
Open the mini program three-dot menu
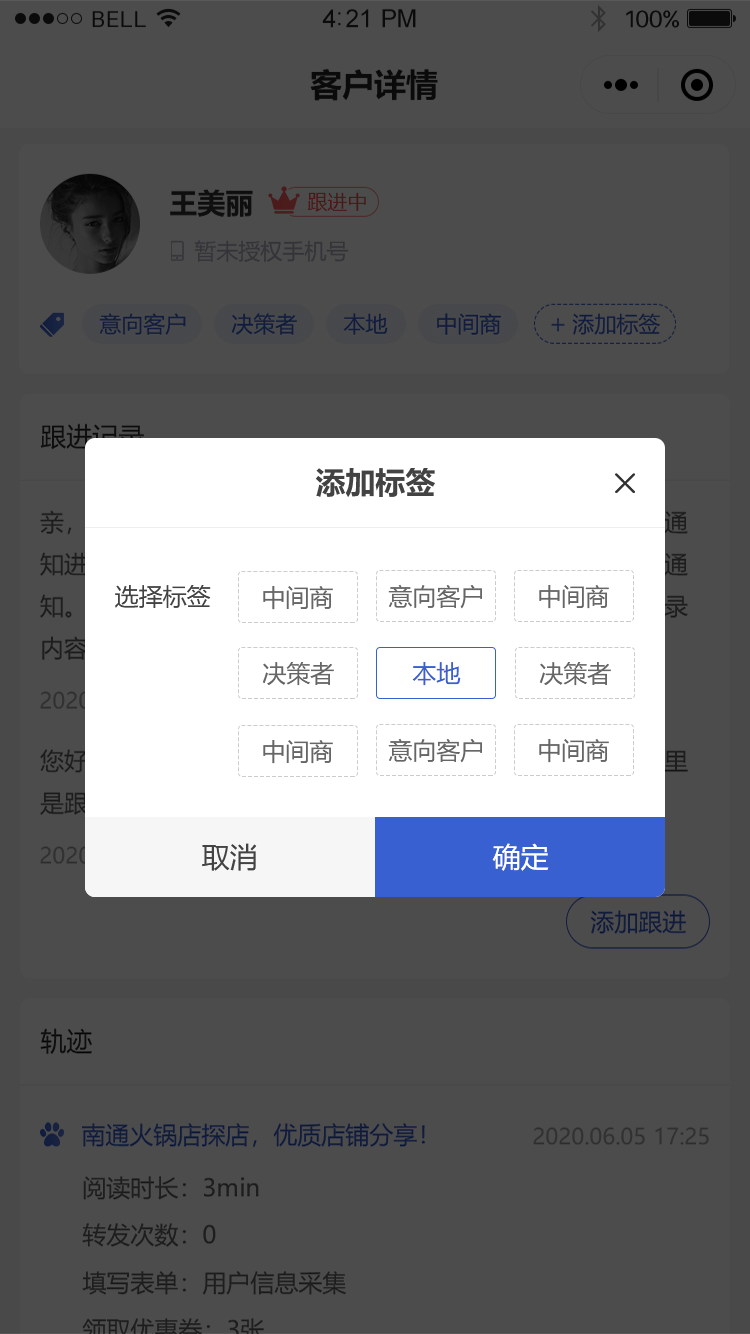(621, 85)
